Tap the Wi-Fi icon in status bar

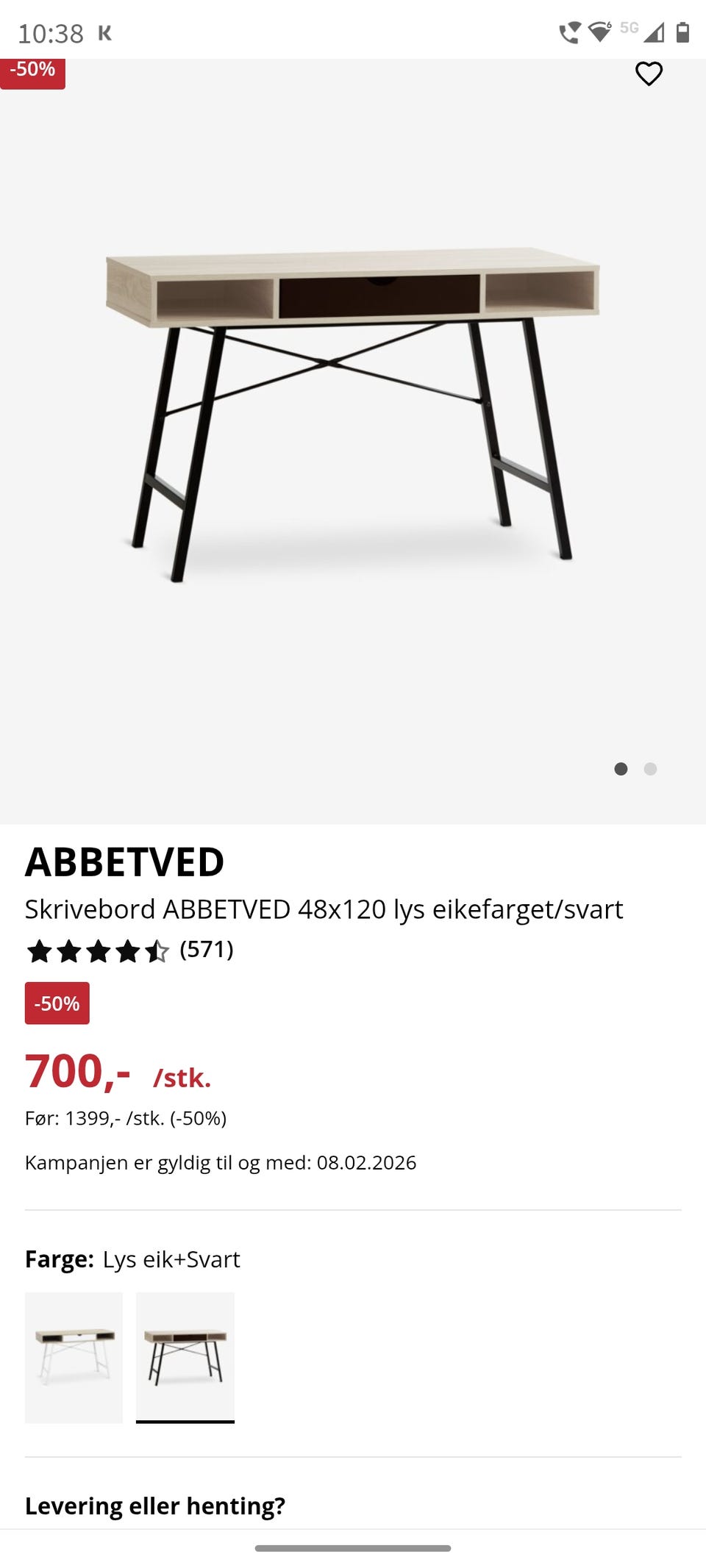pos(600,32)
